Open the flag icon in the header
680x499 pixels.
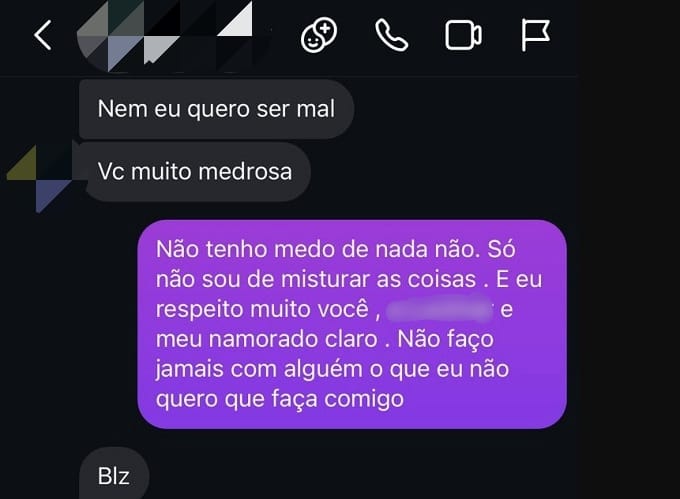[535, 35]
